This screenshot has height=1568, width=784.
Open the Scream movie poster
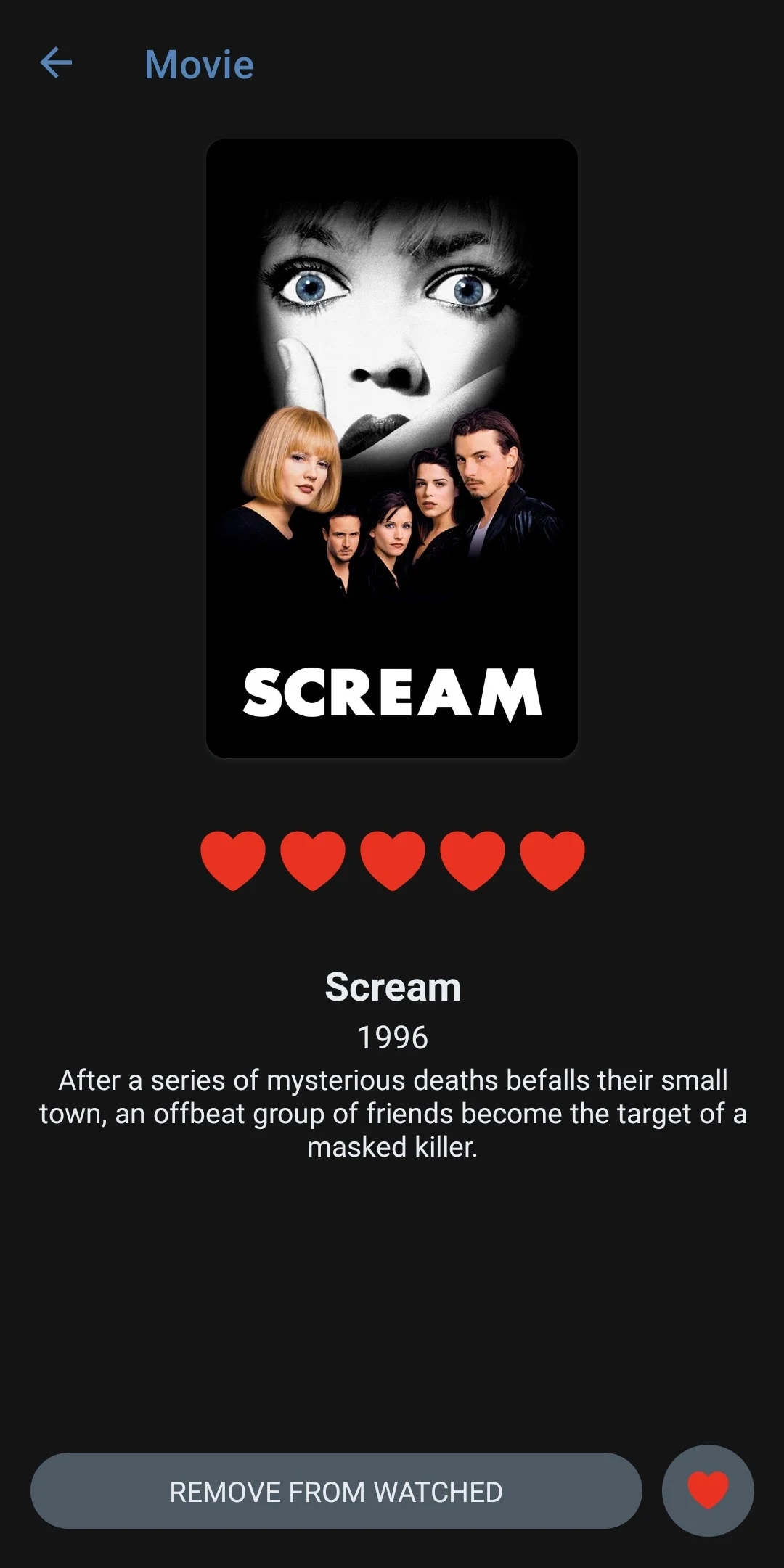[x=392, y=448]
